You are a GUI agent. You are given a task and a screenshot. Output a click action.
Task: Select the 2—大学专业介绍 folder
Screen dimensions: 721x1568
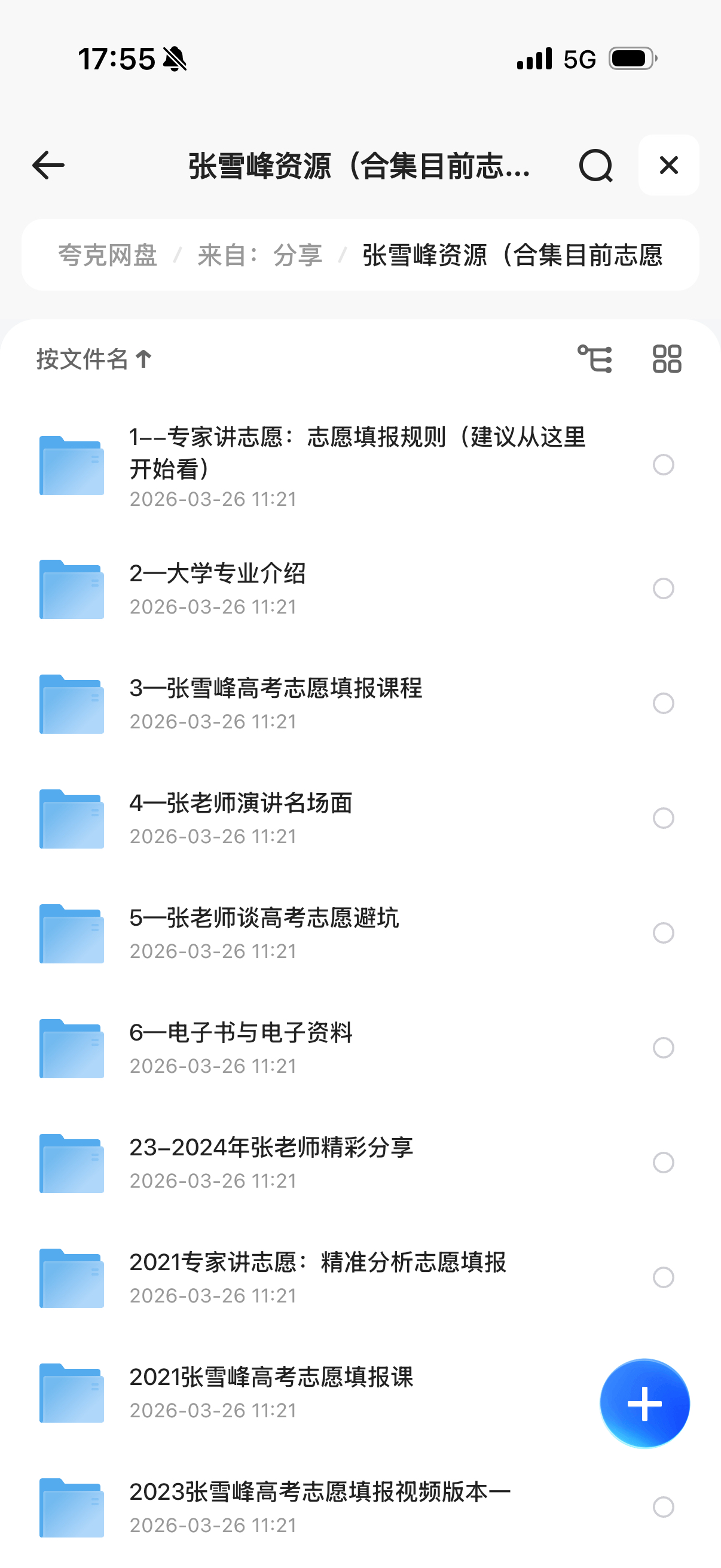coord(663,588)
